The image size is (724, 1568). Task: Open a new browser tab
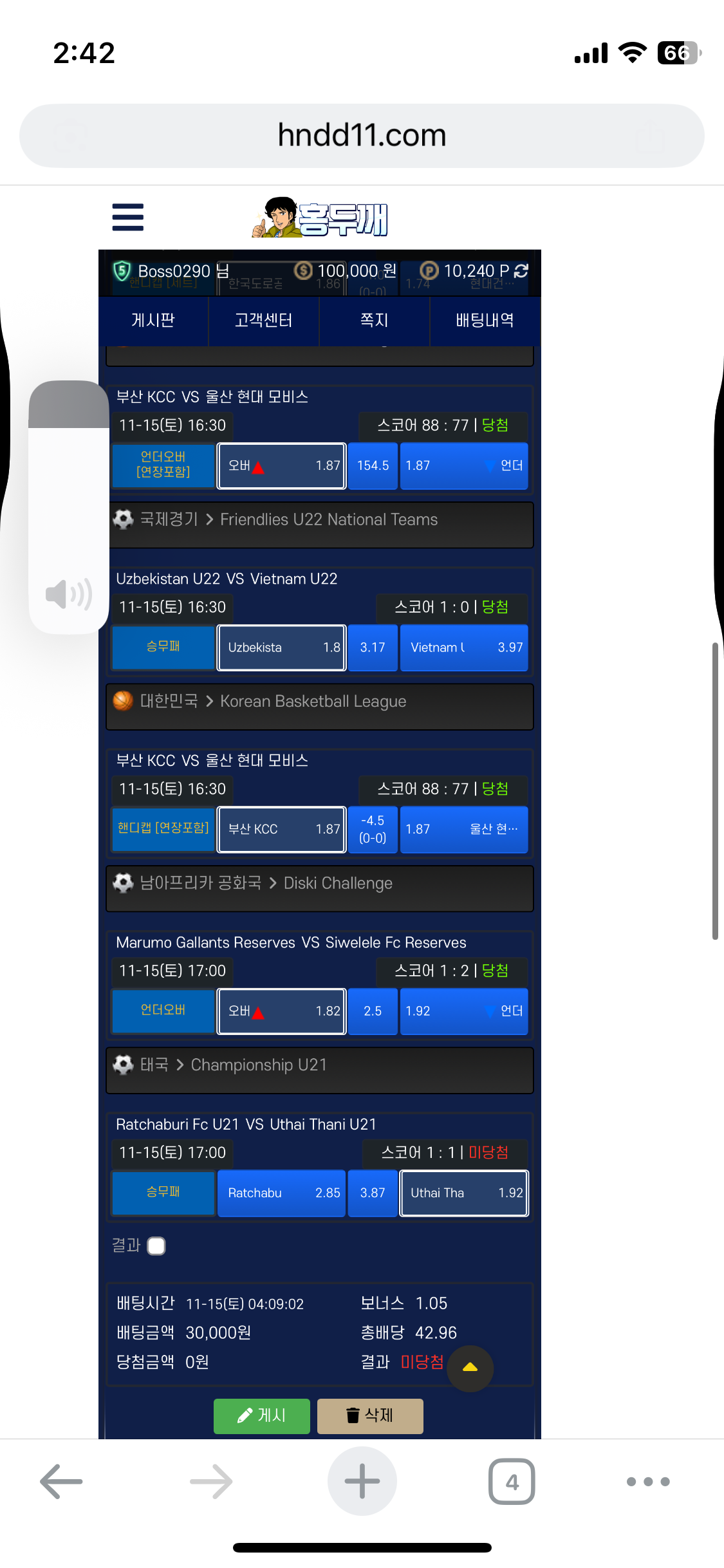click(362, 1481)
